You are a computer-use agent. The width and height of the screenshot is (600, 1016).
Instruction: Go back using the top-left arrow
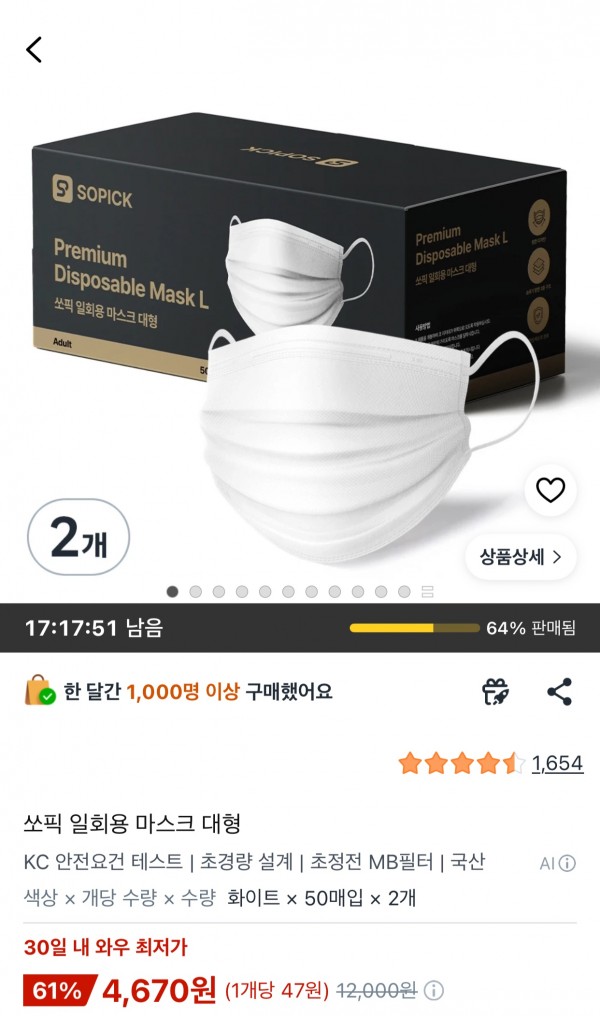(x=34, y=49)
